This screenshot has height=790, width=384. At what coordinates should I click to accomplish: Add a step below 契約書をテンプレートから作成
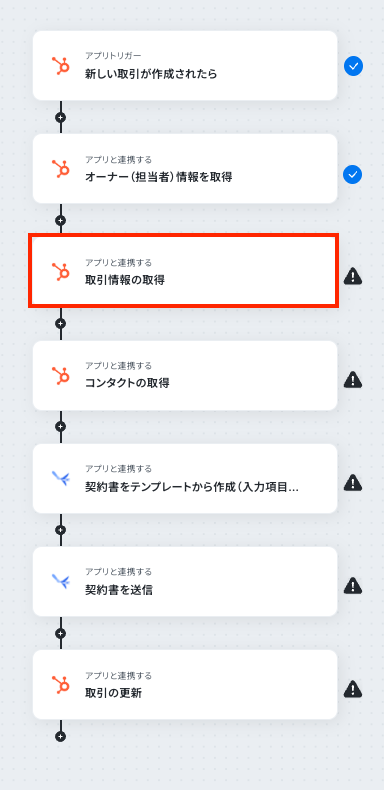(61, 530)
